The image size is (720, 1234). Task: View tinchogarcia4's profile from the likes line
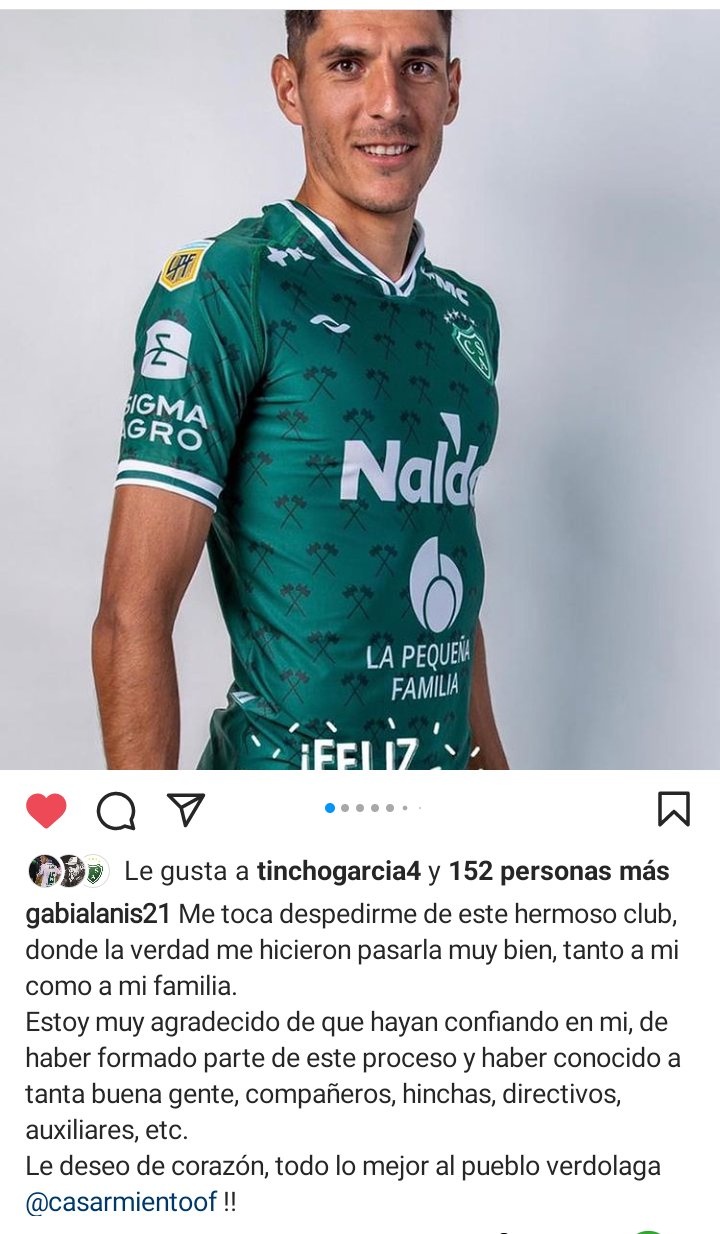pyautogui.click(x=339, y=871)
